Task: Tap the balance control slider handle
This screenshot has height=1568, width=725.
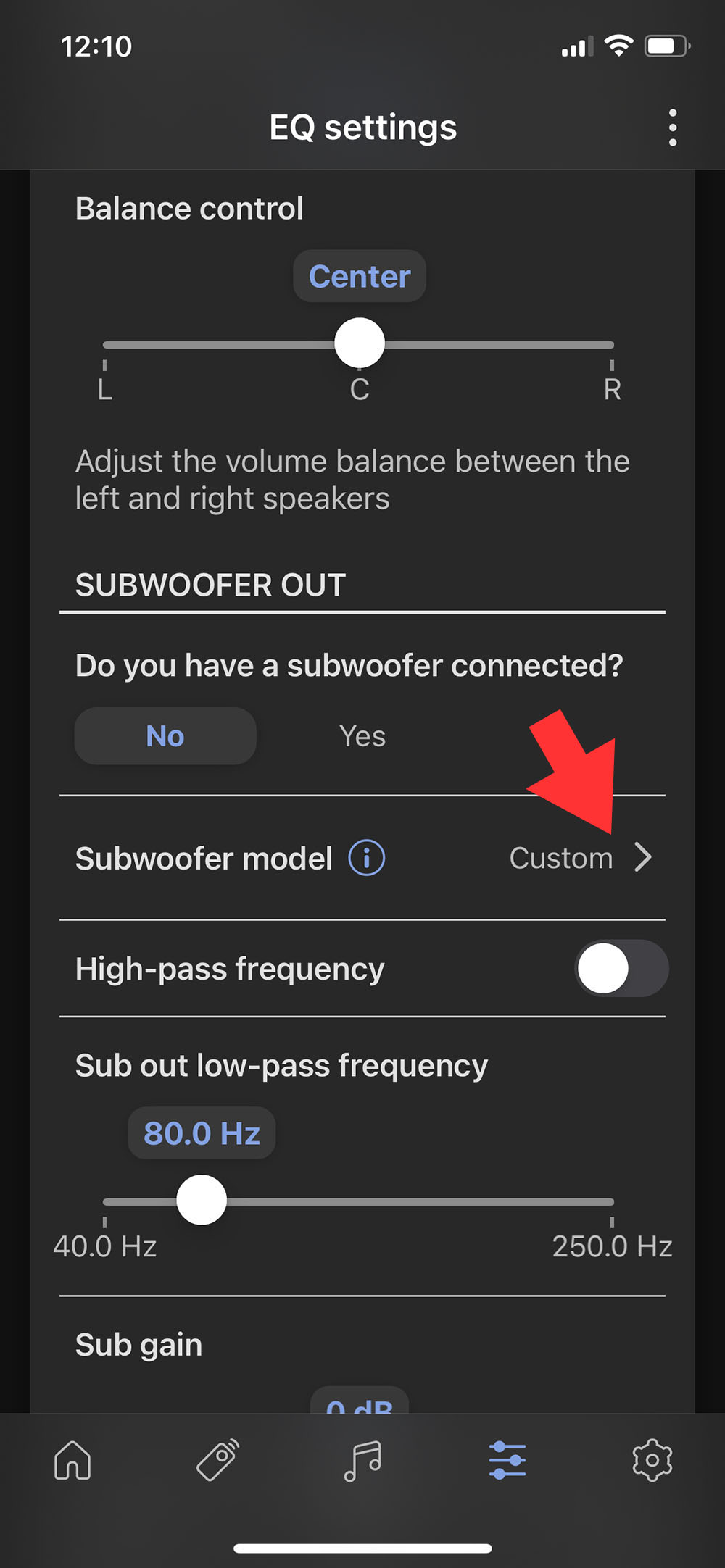Action: 360,343
